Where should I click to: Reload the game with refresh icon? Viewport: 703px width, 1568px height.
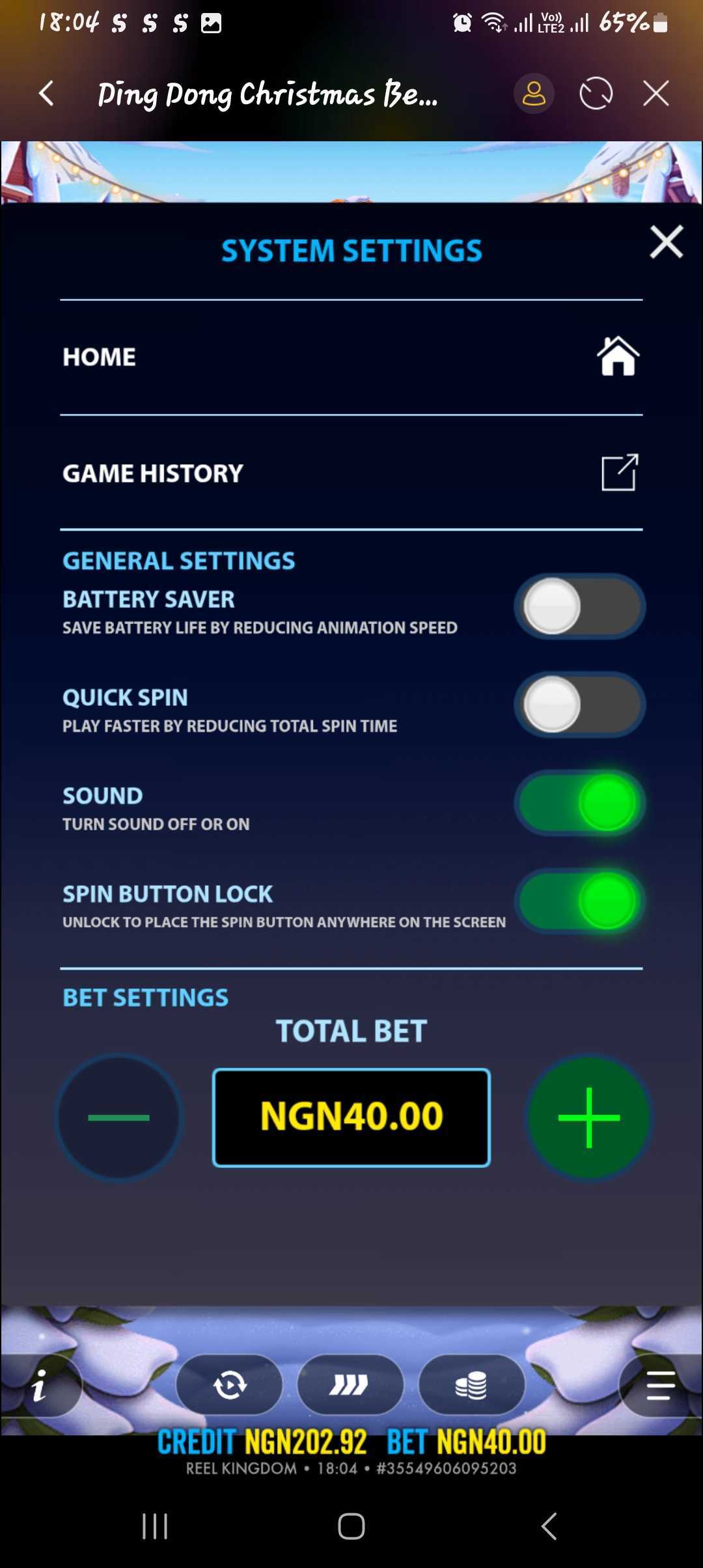click(x=596, y=94)
